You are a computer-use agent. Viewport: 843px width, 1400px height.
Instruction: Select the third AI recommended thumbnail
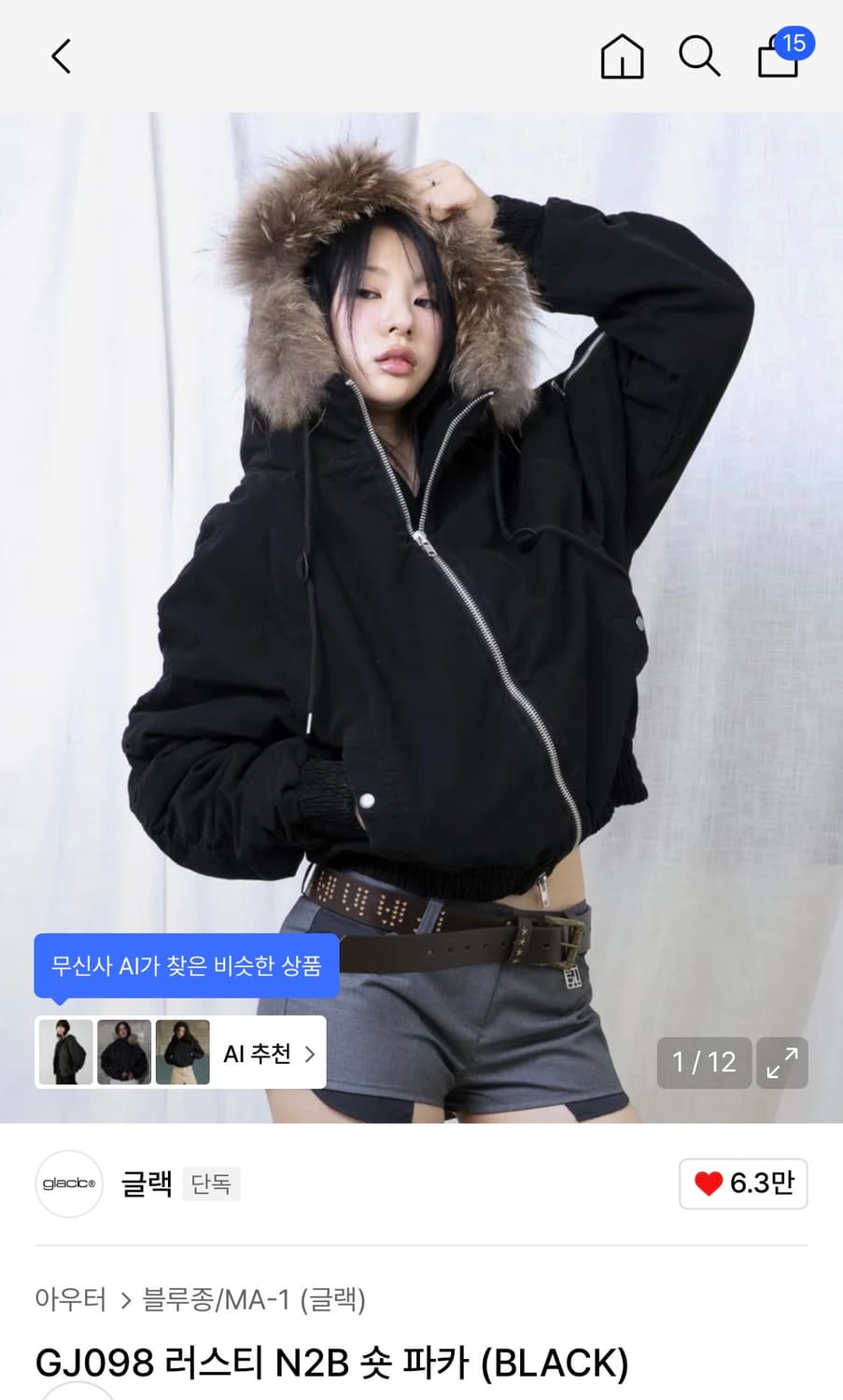(182, 1053)
